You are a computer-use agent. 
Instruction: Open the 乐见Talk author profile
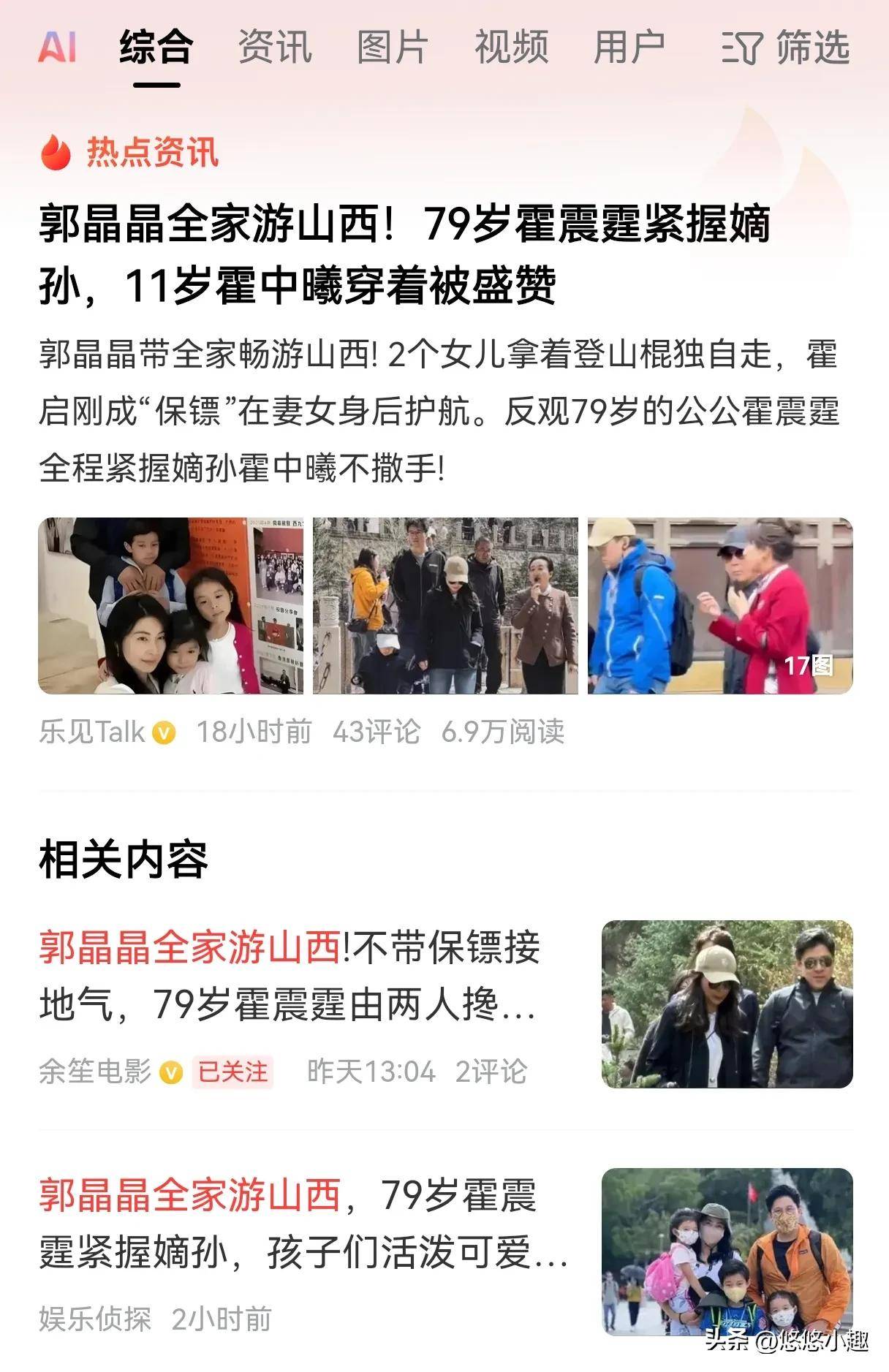click(94, 732)
